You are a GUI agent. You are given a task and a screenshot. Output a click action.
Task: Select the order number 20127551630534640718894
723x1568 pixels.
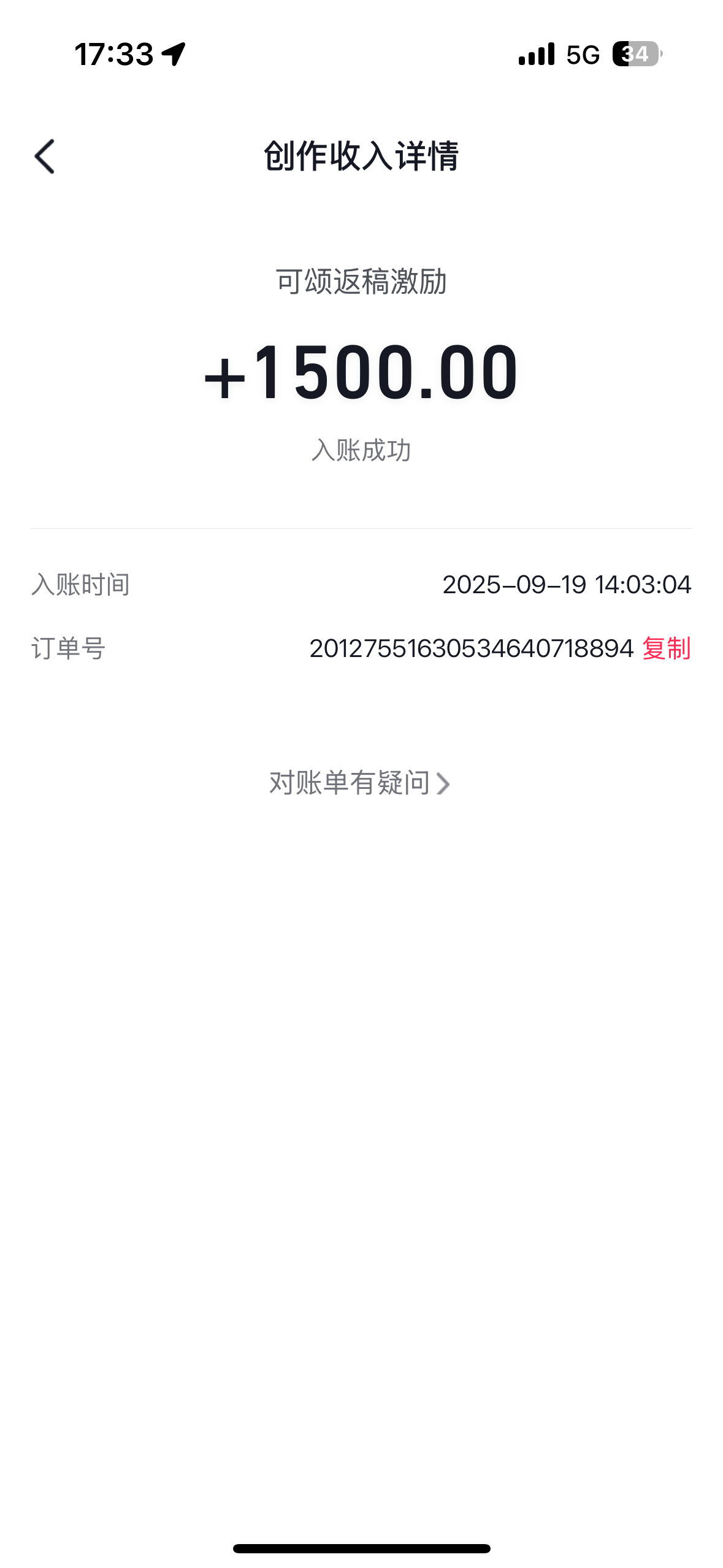click(471, 648)
